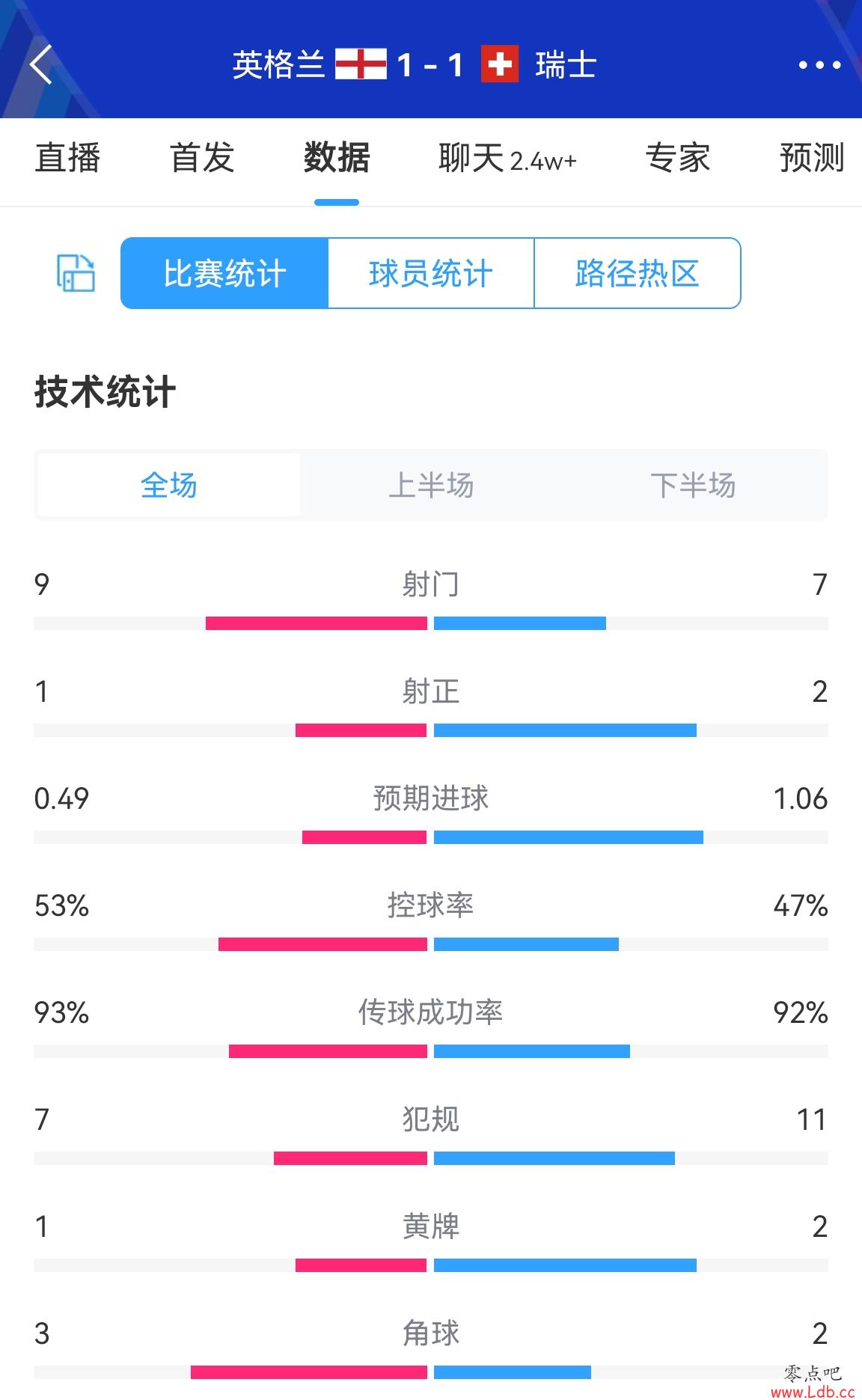Select the 比赛统计 segment
The image size is (862, 1400).
pos(224,273)
